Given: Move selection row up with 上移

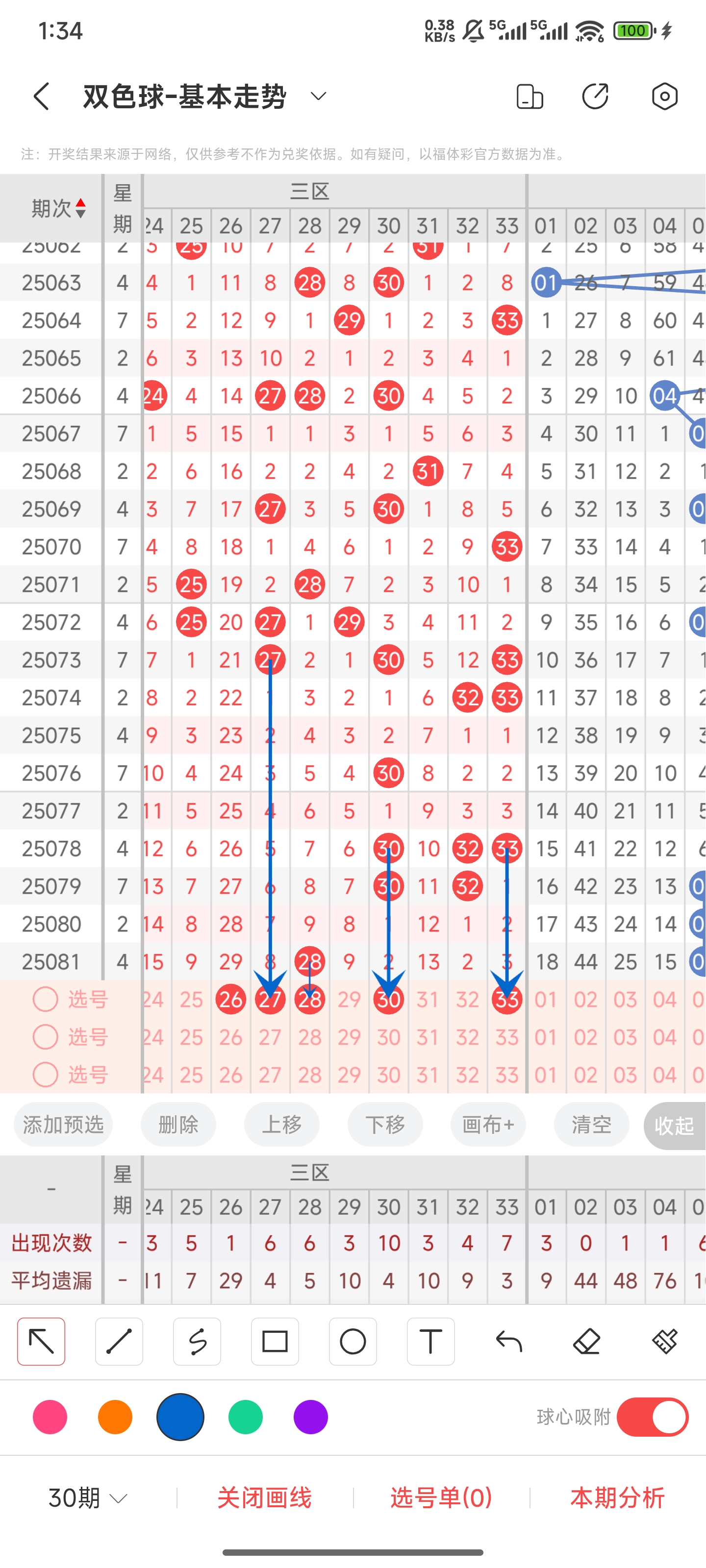Looking at the screenshot, I should pyautogui.click(x=282, y=1124).
